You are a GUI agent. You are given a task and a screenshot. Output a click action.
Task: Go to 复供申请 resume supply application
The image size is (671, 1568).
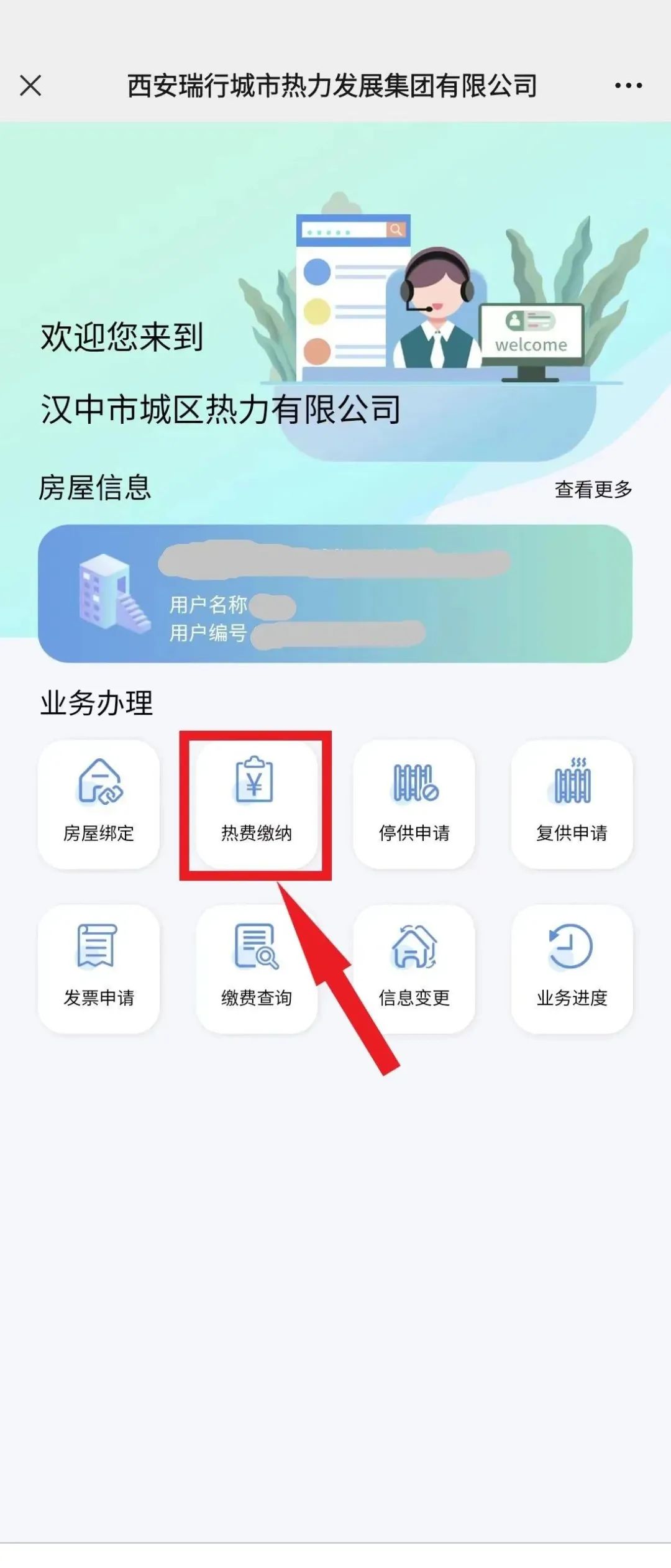pyautogui.click(x=572, y=804)
